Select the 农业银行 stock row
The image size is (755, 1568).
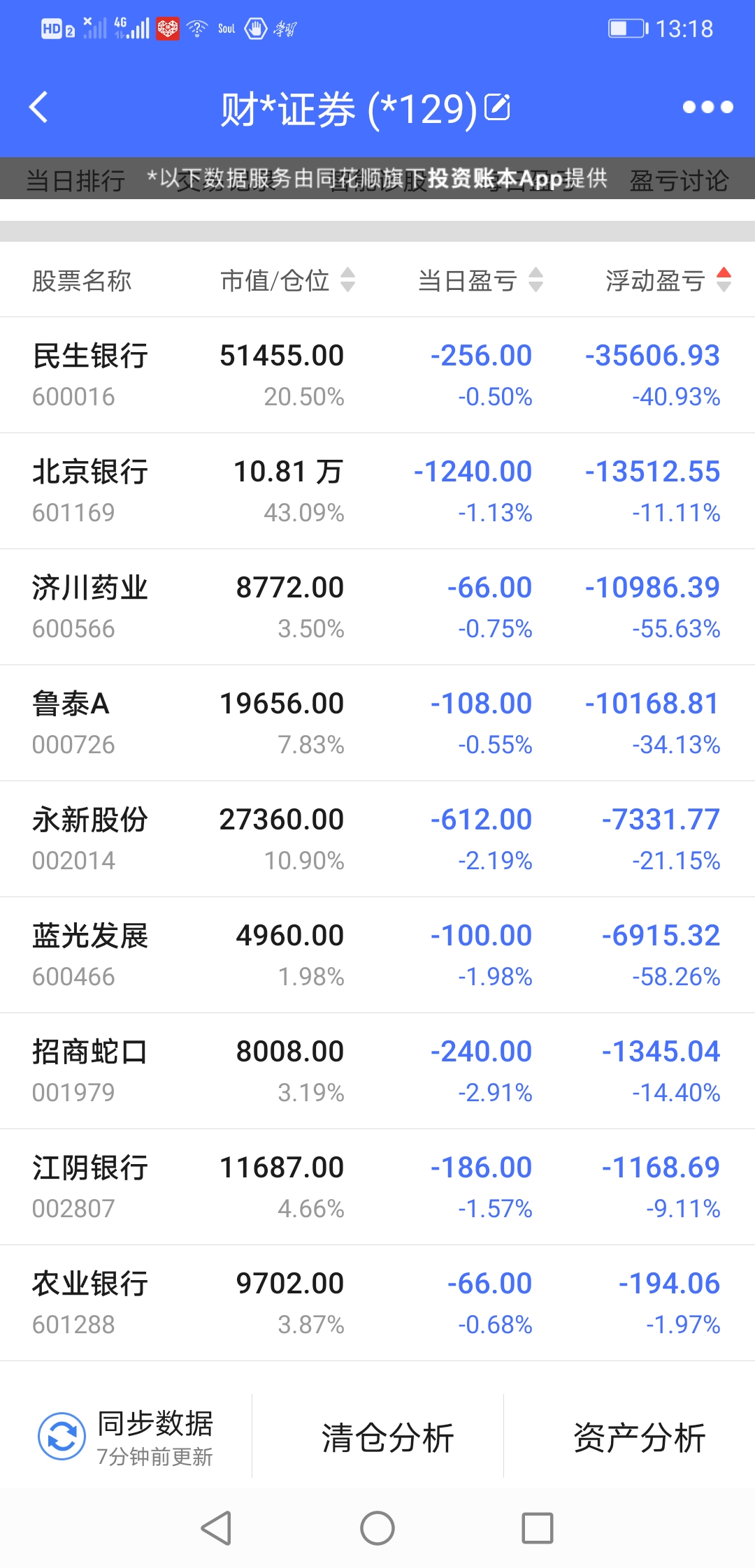click(x=377, y=1303)
